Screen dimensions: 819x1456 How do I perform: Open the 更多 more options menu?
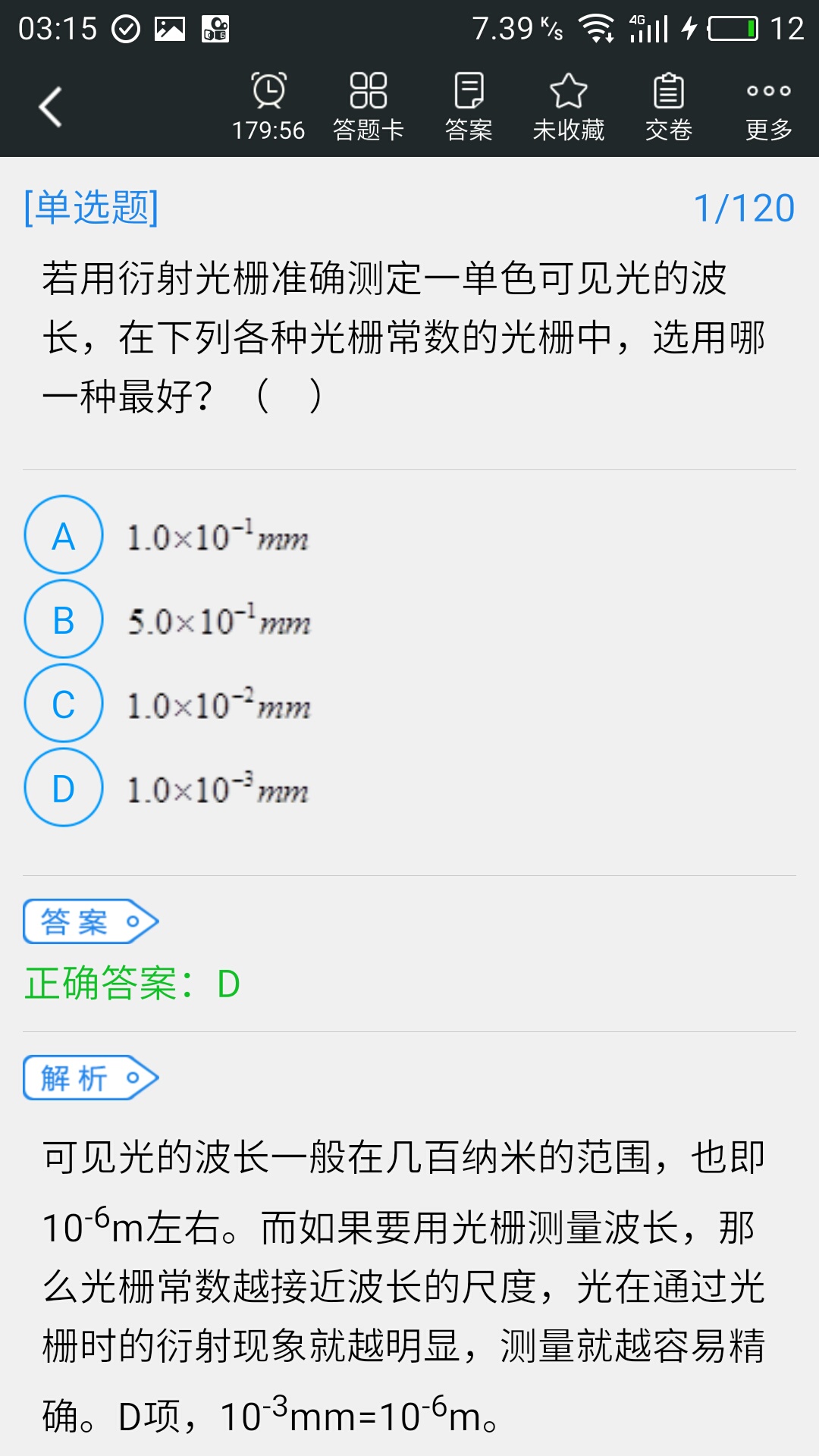click(768, 107)
